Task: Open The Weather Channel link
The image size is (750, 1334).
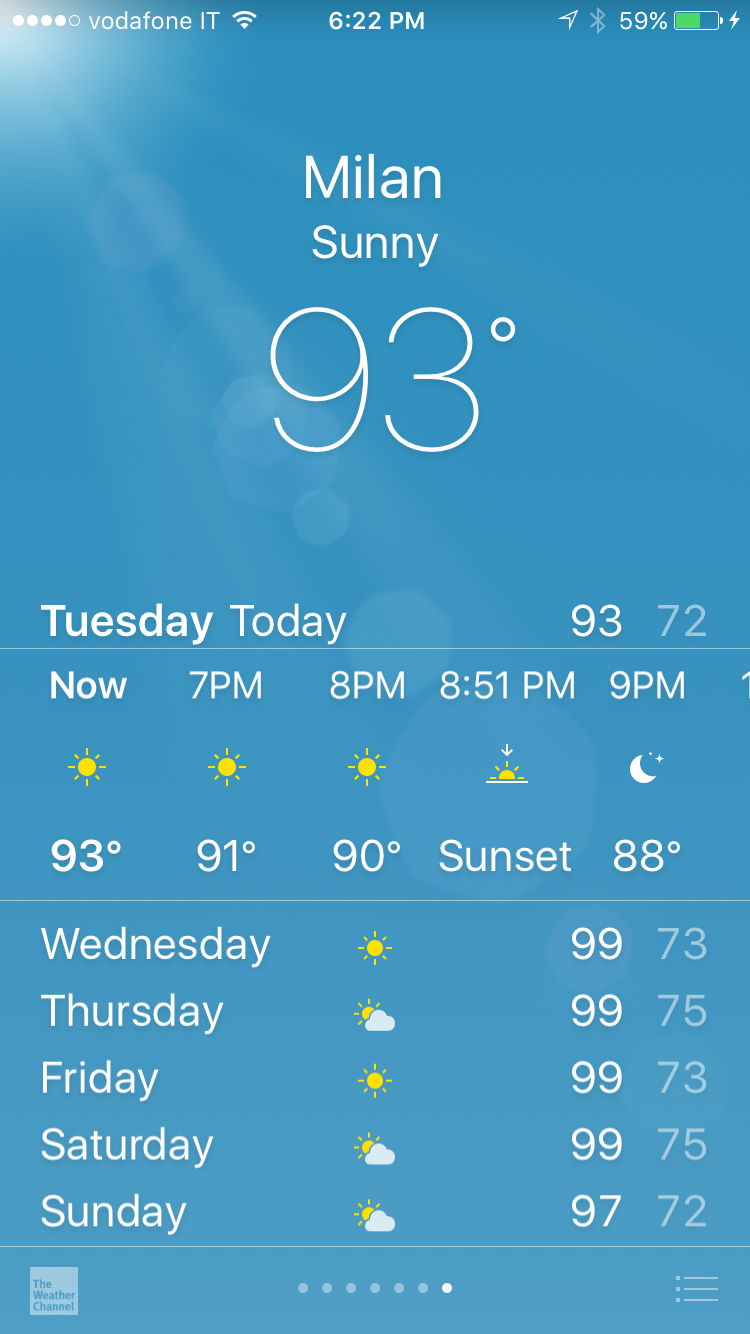Action: pos(54,1291)
